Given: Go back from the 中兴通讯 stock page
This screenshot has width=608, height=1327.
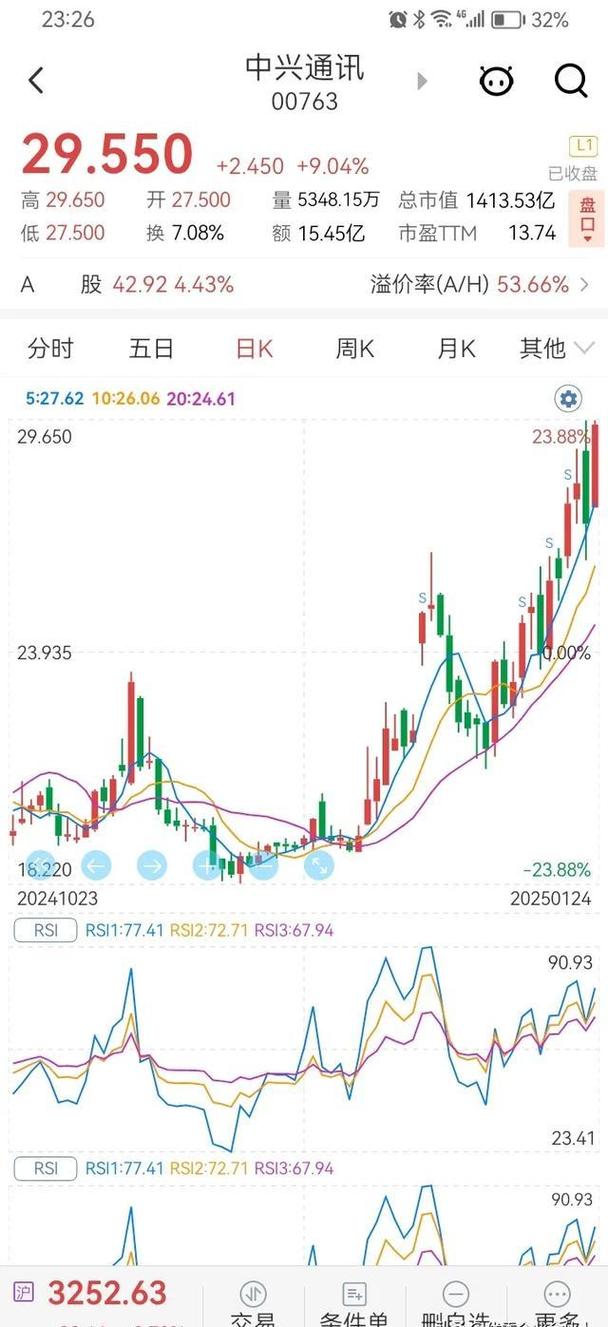Looking at the screenshot, I should [x=37, y=81].
